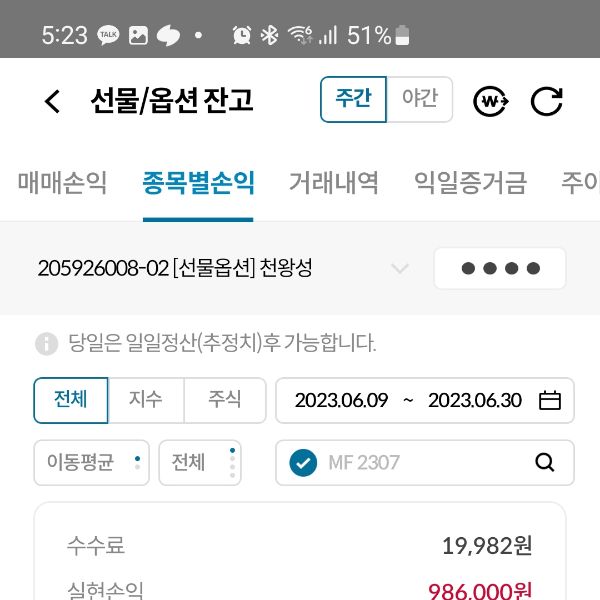Switch to 익일증거금 tab

(469, 183)
